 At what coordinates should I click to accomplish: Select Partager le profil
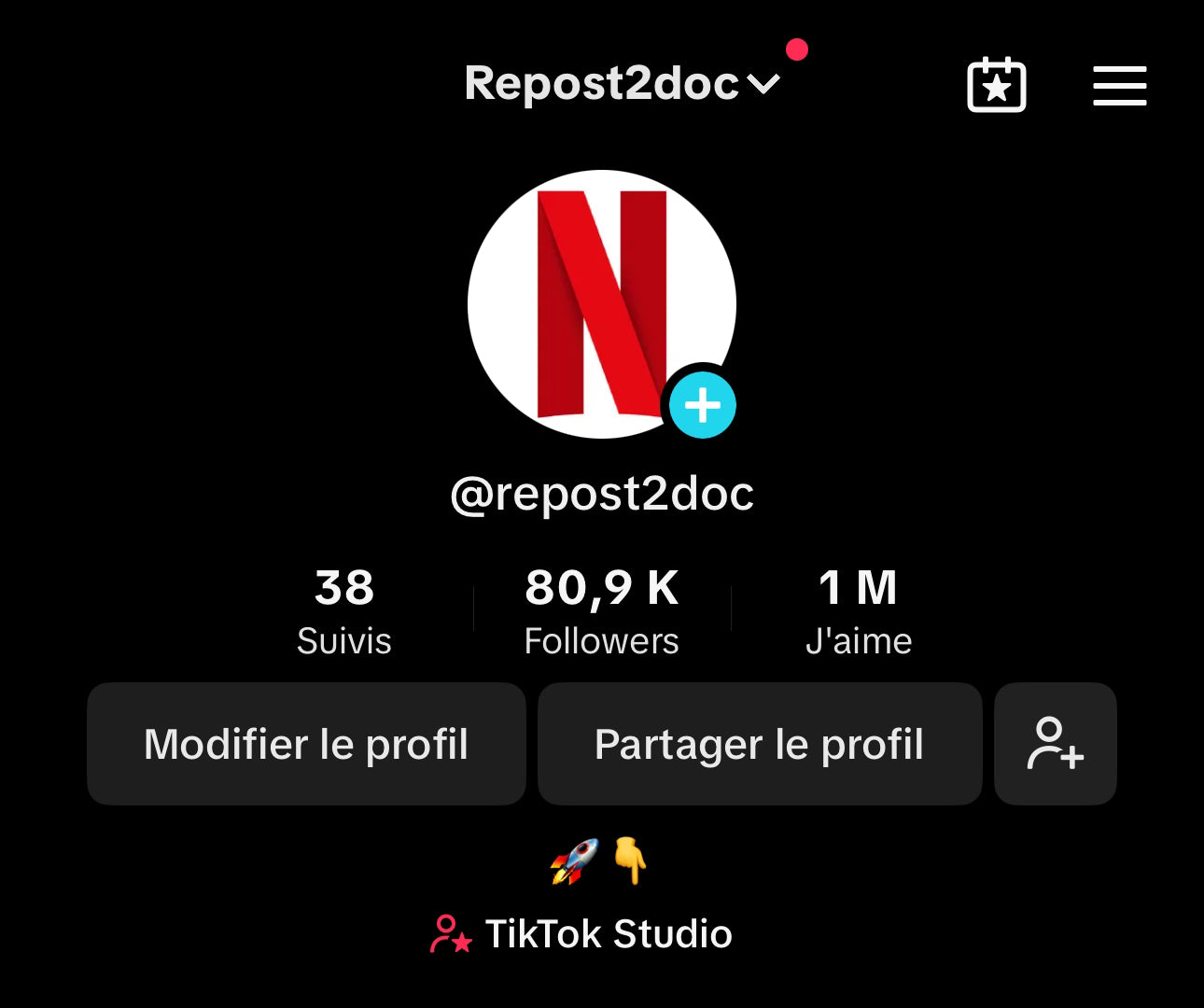tap(759, 744)
